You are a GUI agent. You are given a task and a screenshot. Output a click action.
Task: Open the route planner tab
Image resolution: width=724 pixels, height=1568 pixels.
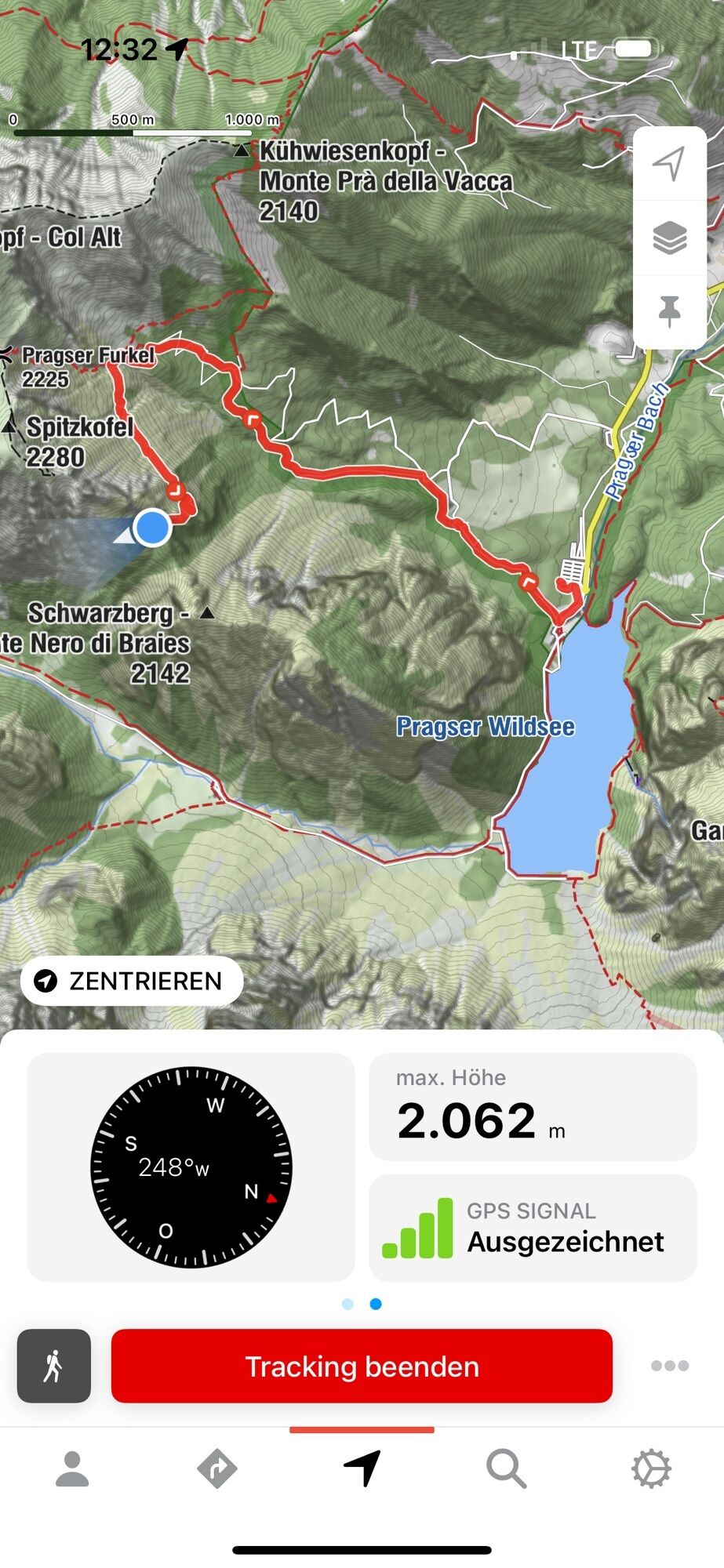[217, 1468]
